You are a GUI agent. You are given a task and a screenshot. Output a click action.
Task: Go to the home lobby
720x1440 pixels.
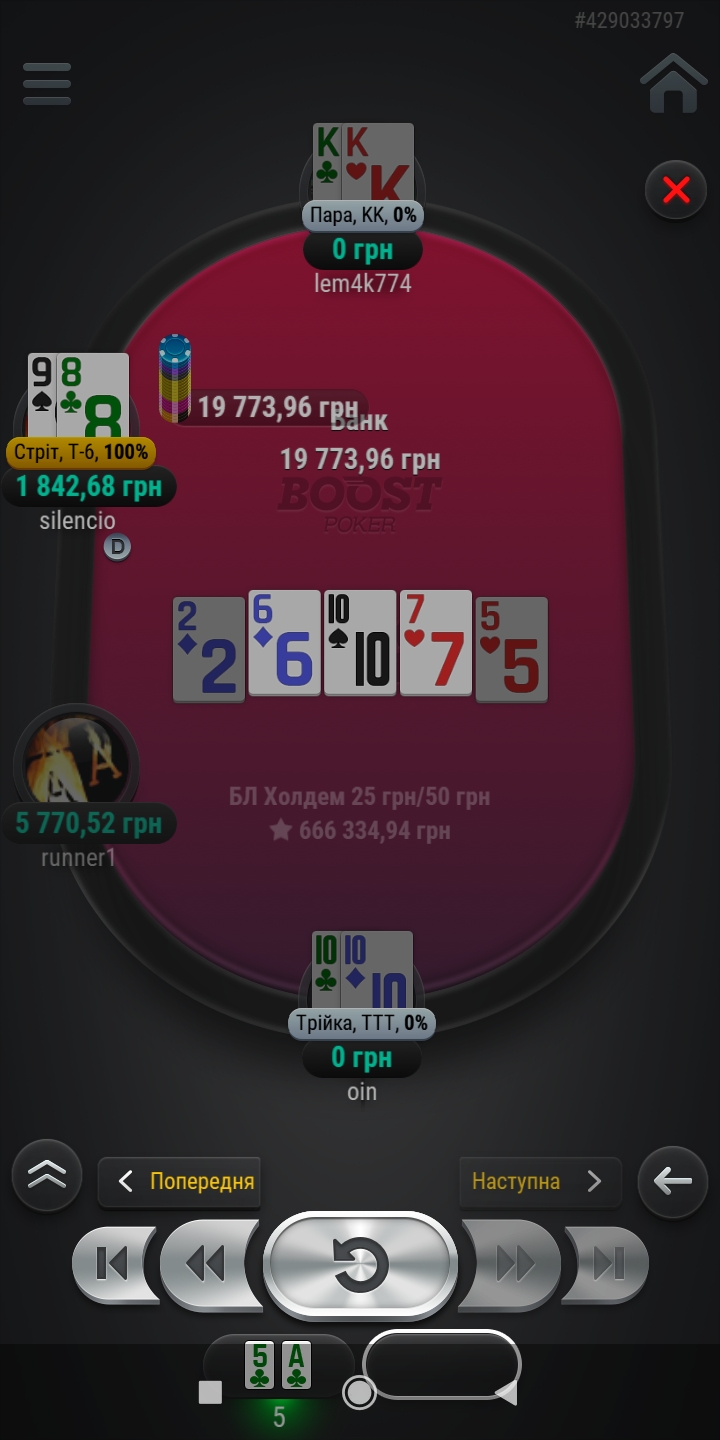point(673,84)
